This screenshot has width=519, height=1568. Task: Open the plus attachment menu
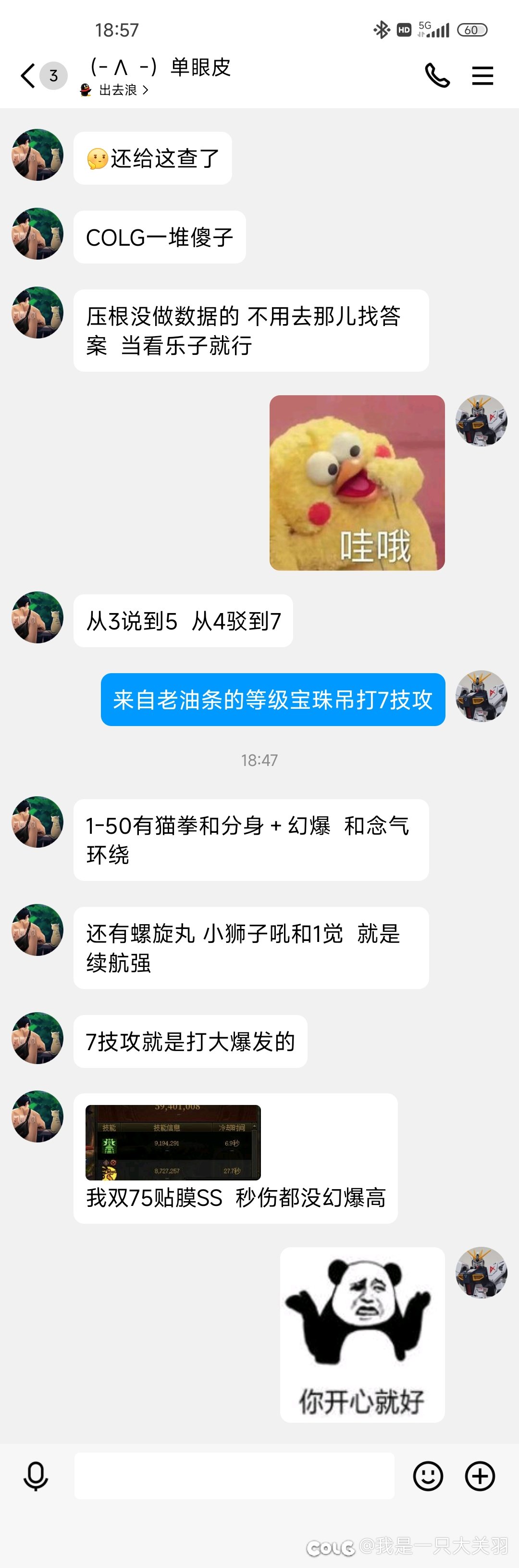pyautogui.click(x=480, y=1476)
